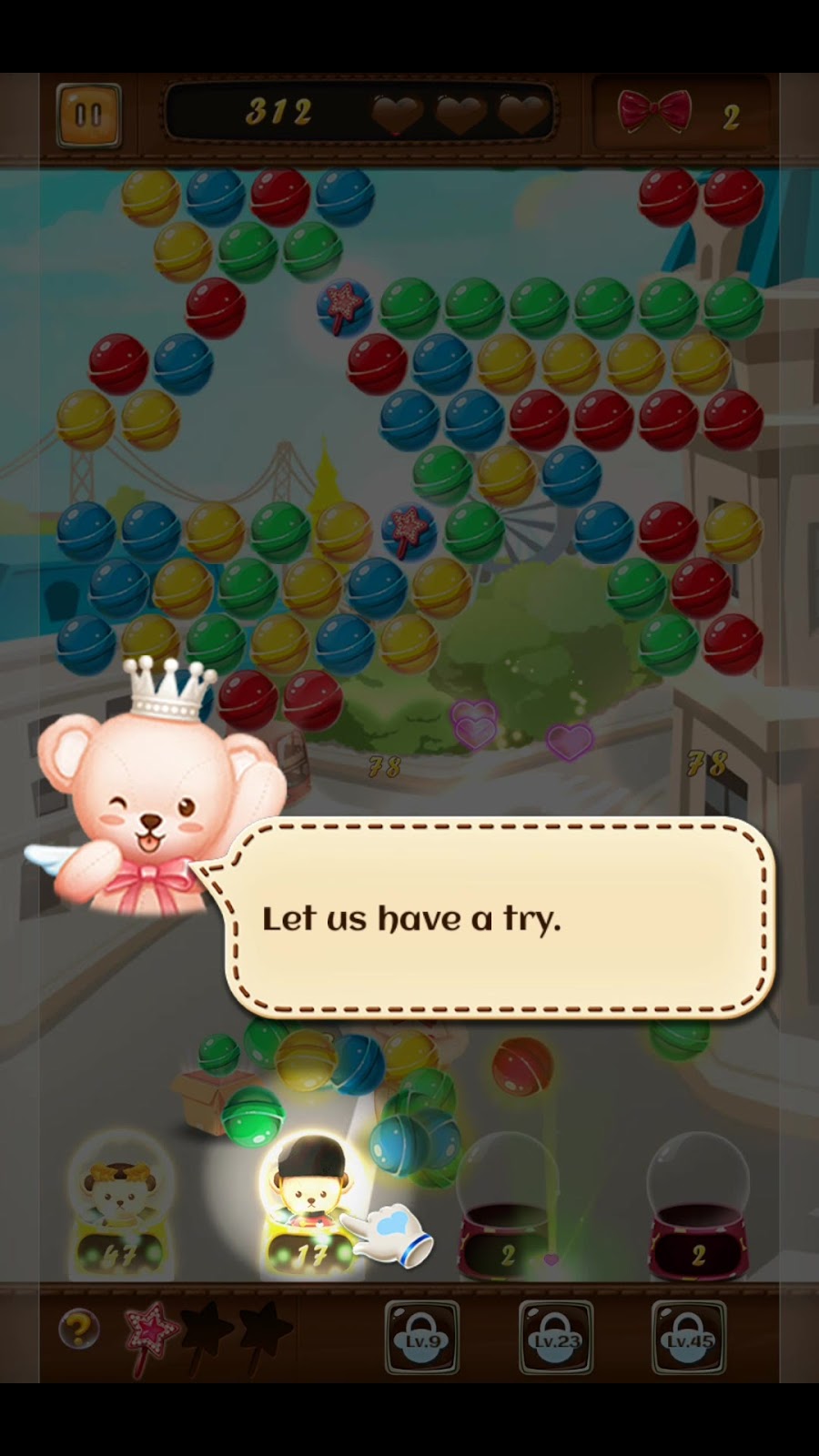The image size is (819, 1456).
Task: Tap the locked Lv.23 booster slot
Action: [555, 1337]
